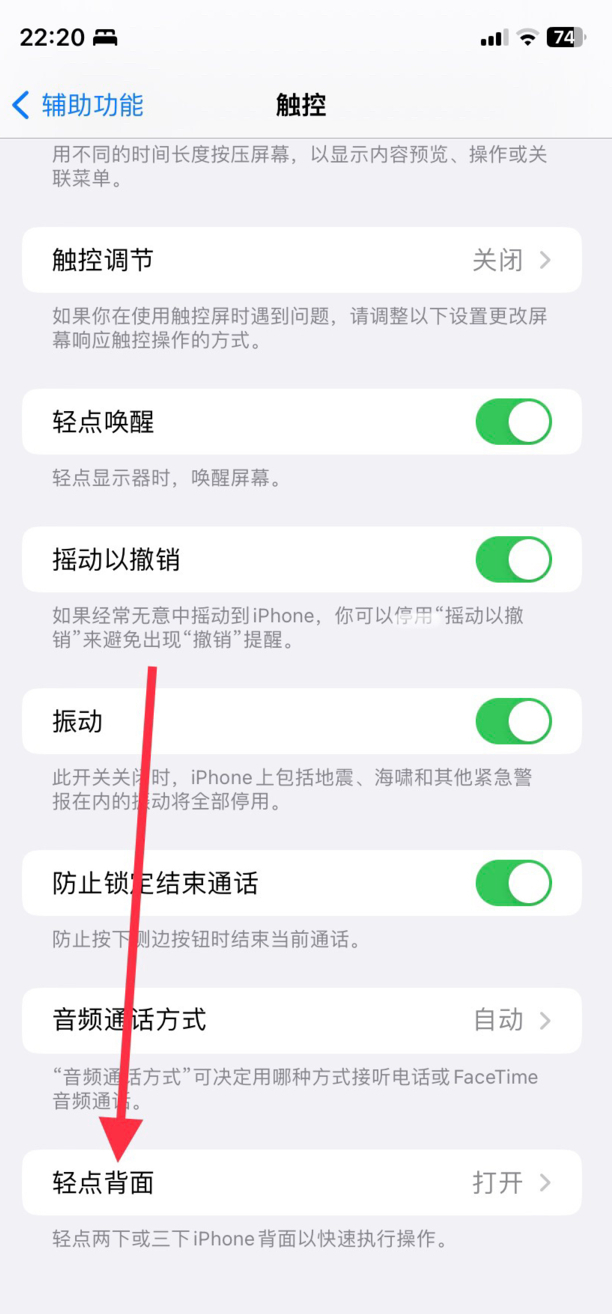Toggle the 振动 switch off
Viewport: 612px width, 1314px height.
513,722
